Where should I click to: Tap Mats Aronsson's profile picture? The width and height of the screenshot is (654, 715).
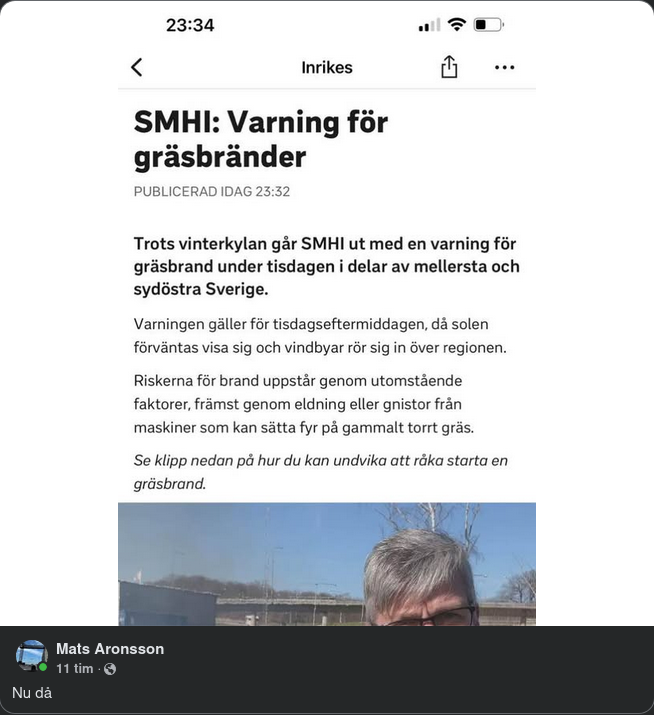coord(32,656)
